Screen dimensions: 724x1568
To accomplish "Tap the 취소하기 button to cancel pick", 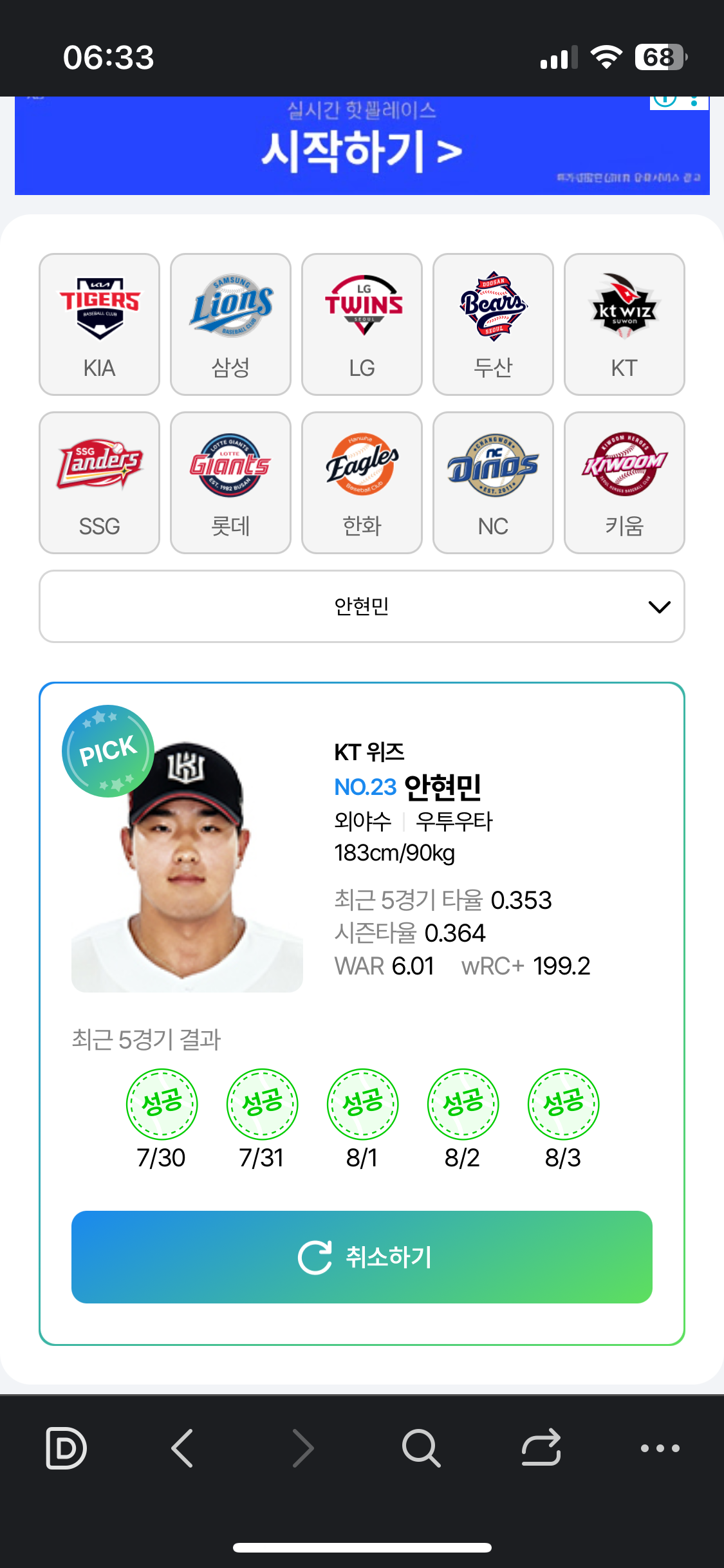I will pyautogui.click(x=362, y=1257).
